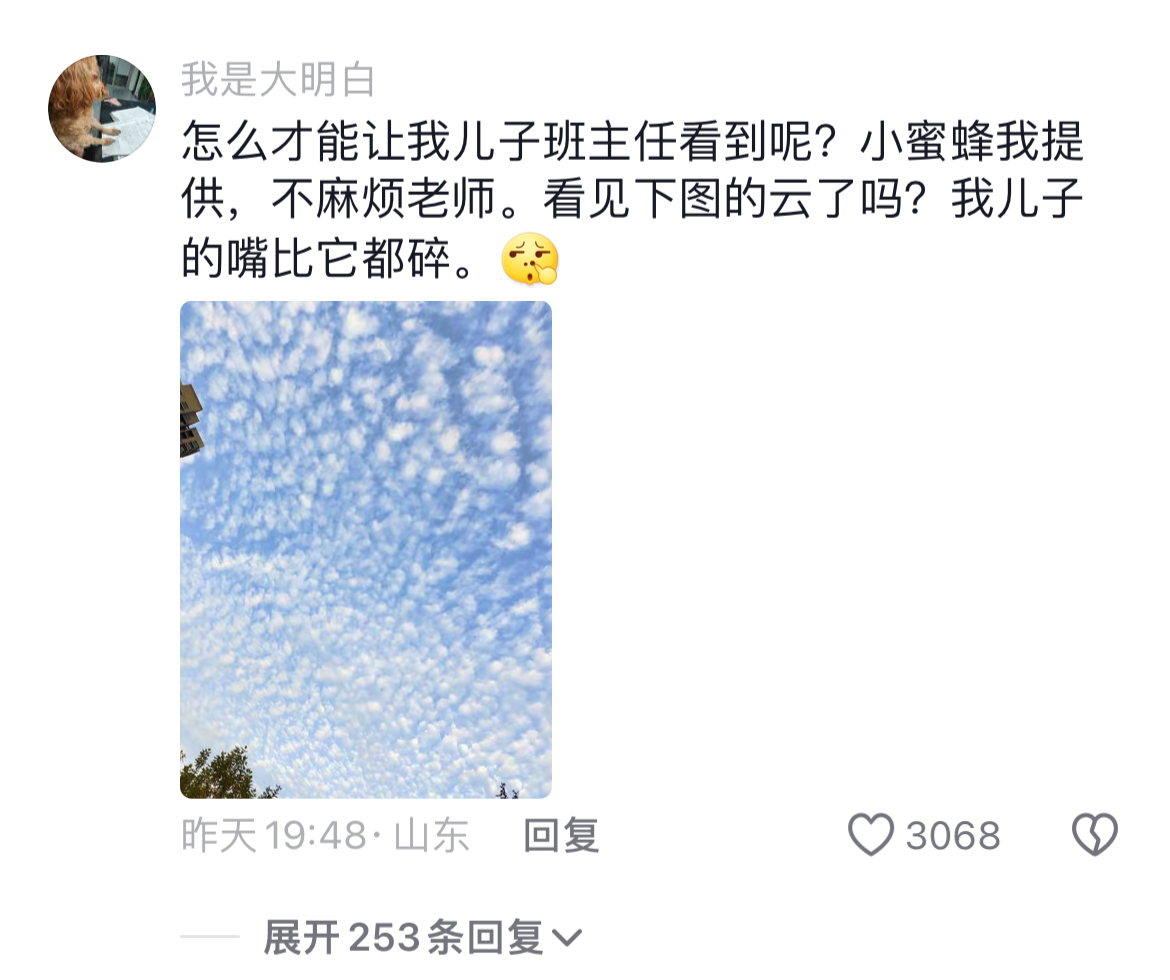Tap 回复 to reply to this comment

tap(561, 835)
